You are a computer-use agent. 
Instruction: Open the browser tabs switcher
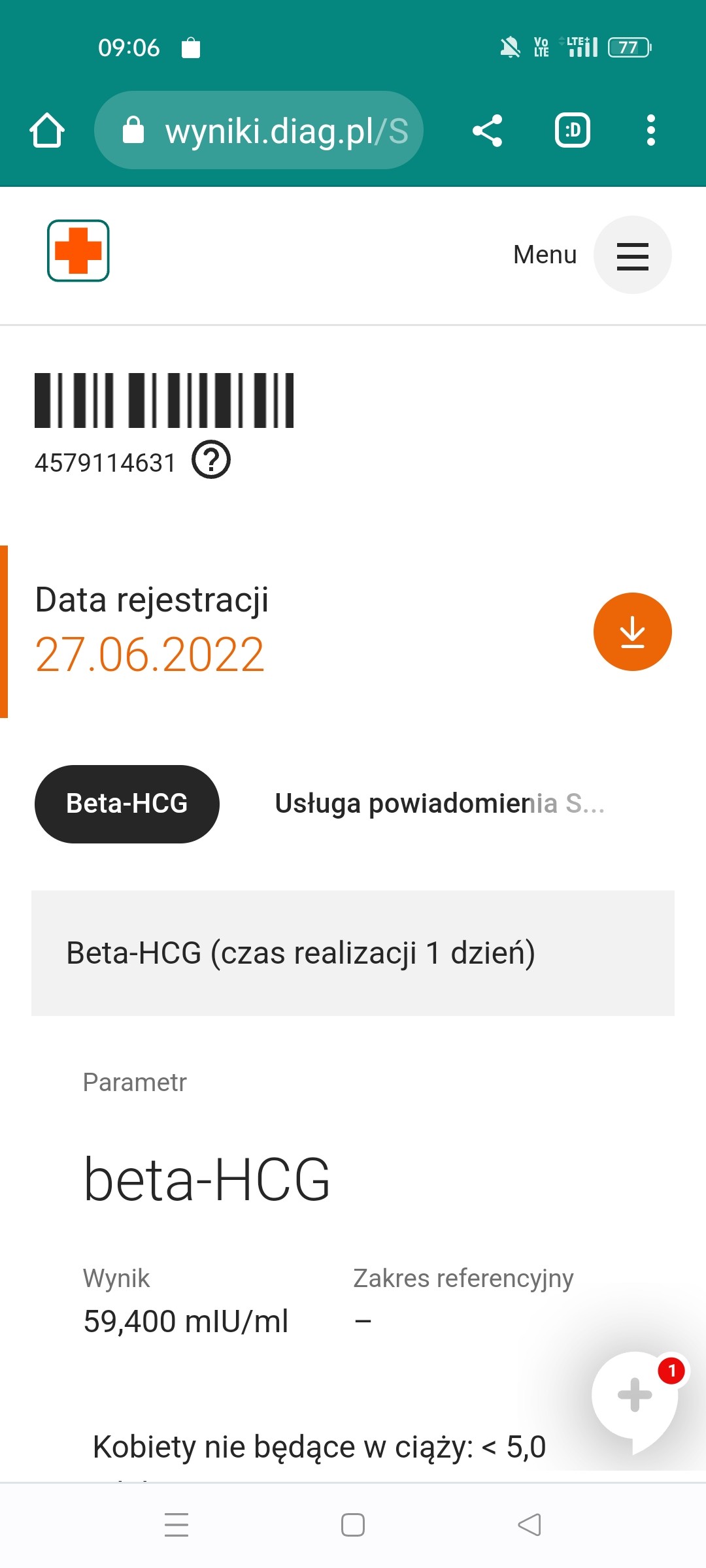click(x=572, y=131)
